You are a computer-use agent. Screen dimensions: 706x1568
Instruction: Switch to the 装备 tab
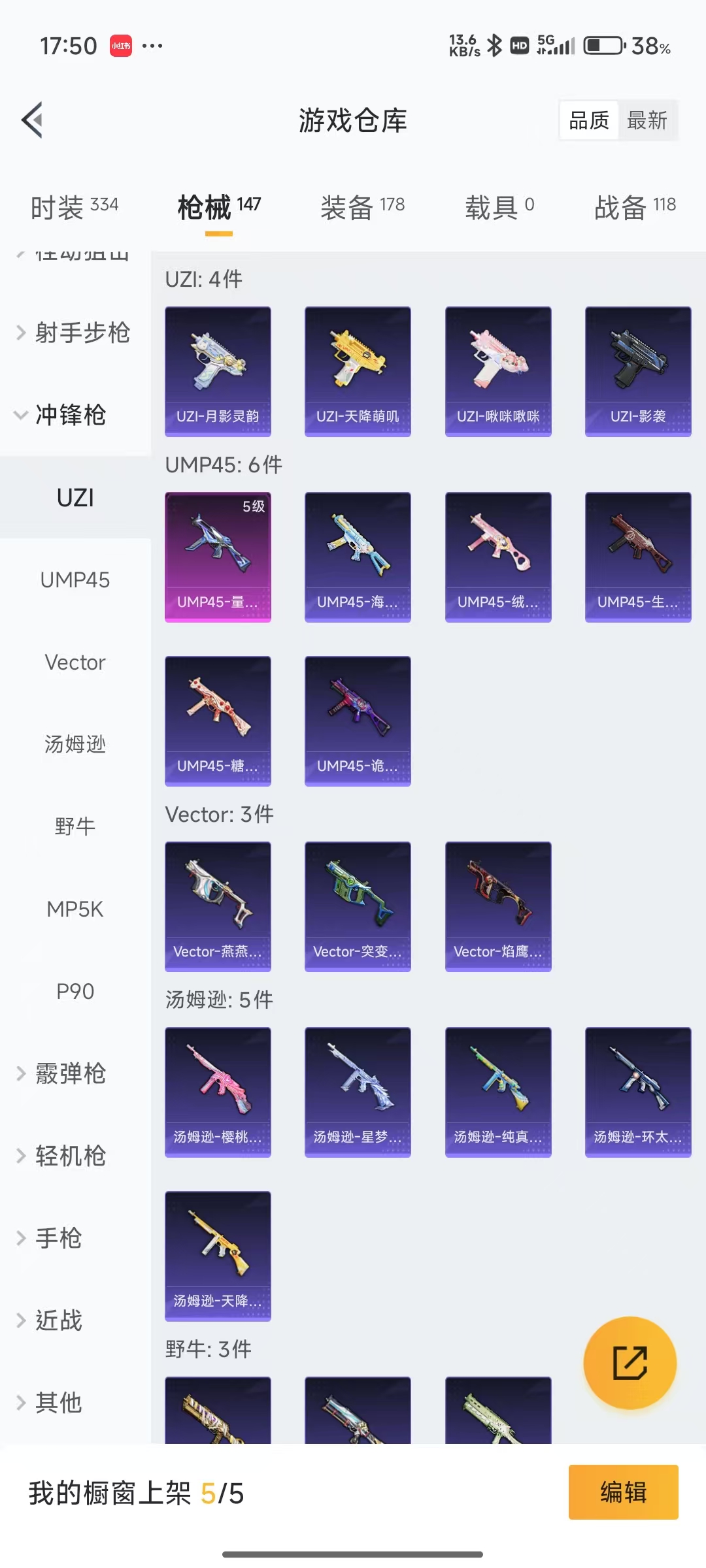(x=362, y=207)
